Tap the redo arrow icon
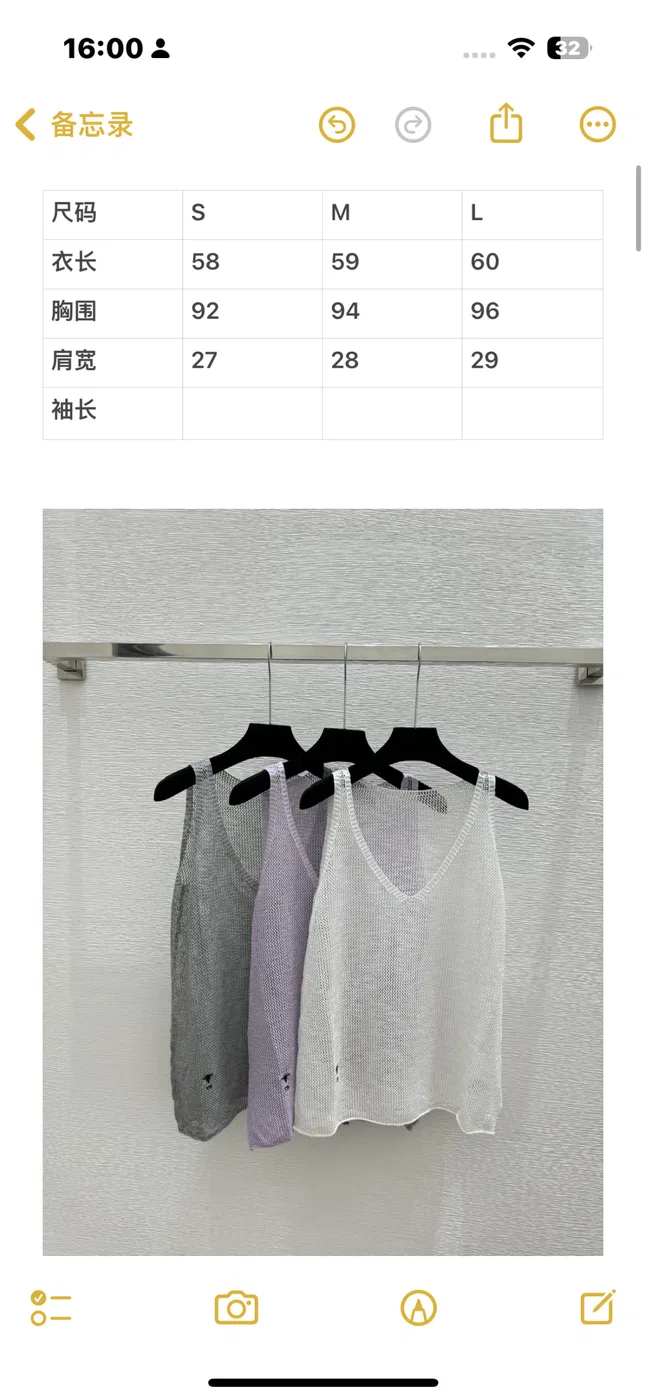This screenshot has width=646, height=1400. (x=413, y=125)
